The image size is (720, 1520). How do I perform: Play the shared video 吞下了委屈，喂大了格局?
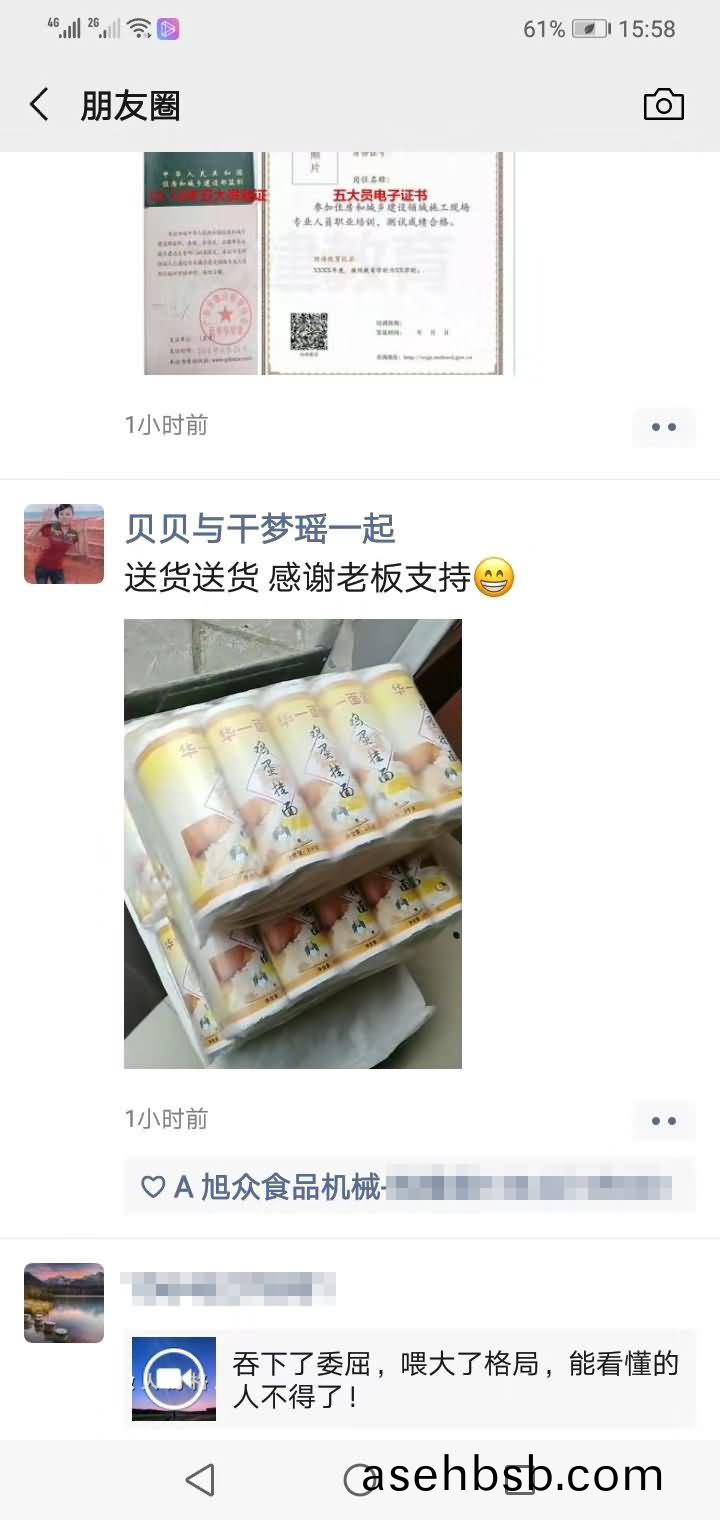coord(174,1379)
